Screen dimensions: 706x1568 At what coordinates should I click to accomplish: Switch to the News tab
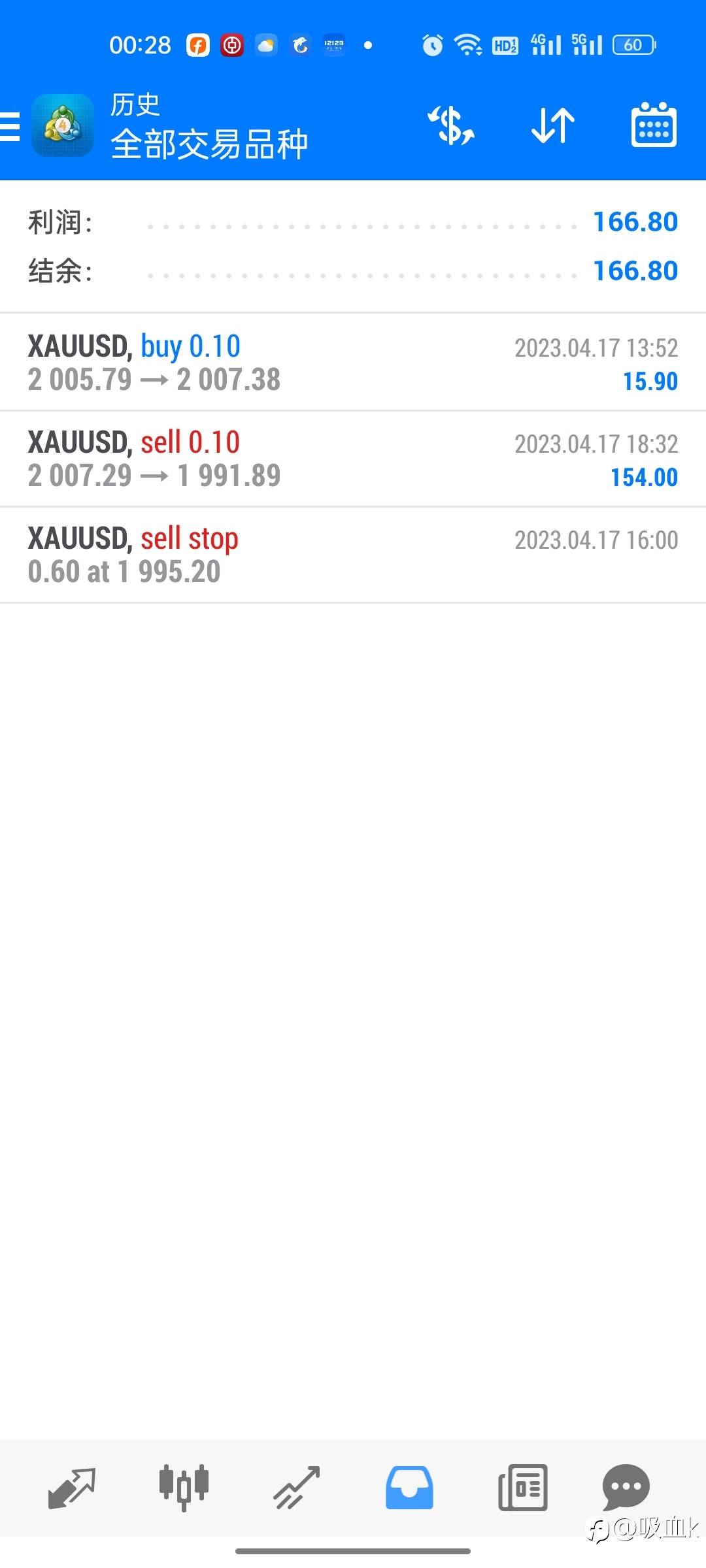(x=522, y=1488)
